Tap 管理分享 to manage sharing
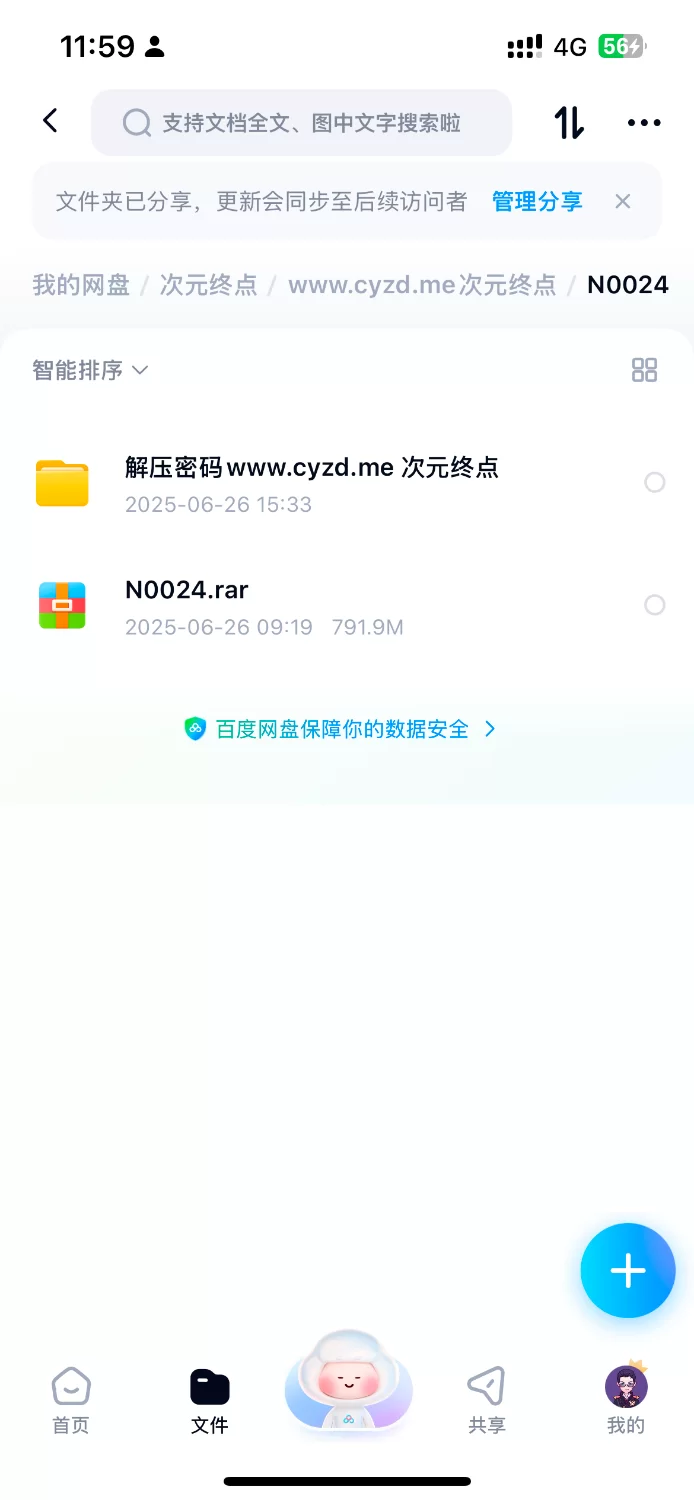 point(536,202)
